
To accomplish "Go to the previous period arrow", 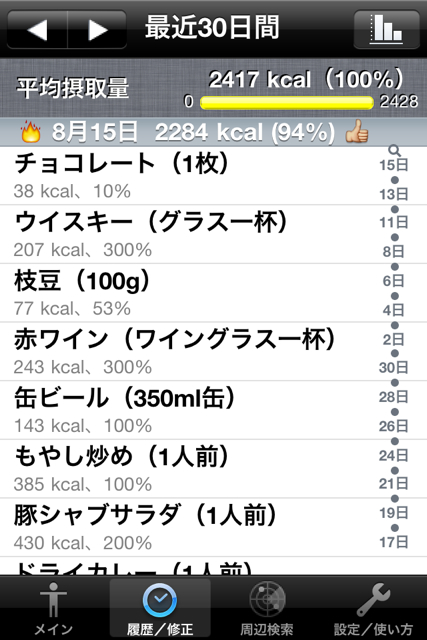I will coord(37,29).
